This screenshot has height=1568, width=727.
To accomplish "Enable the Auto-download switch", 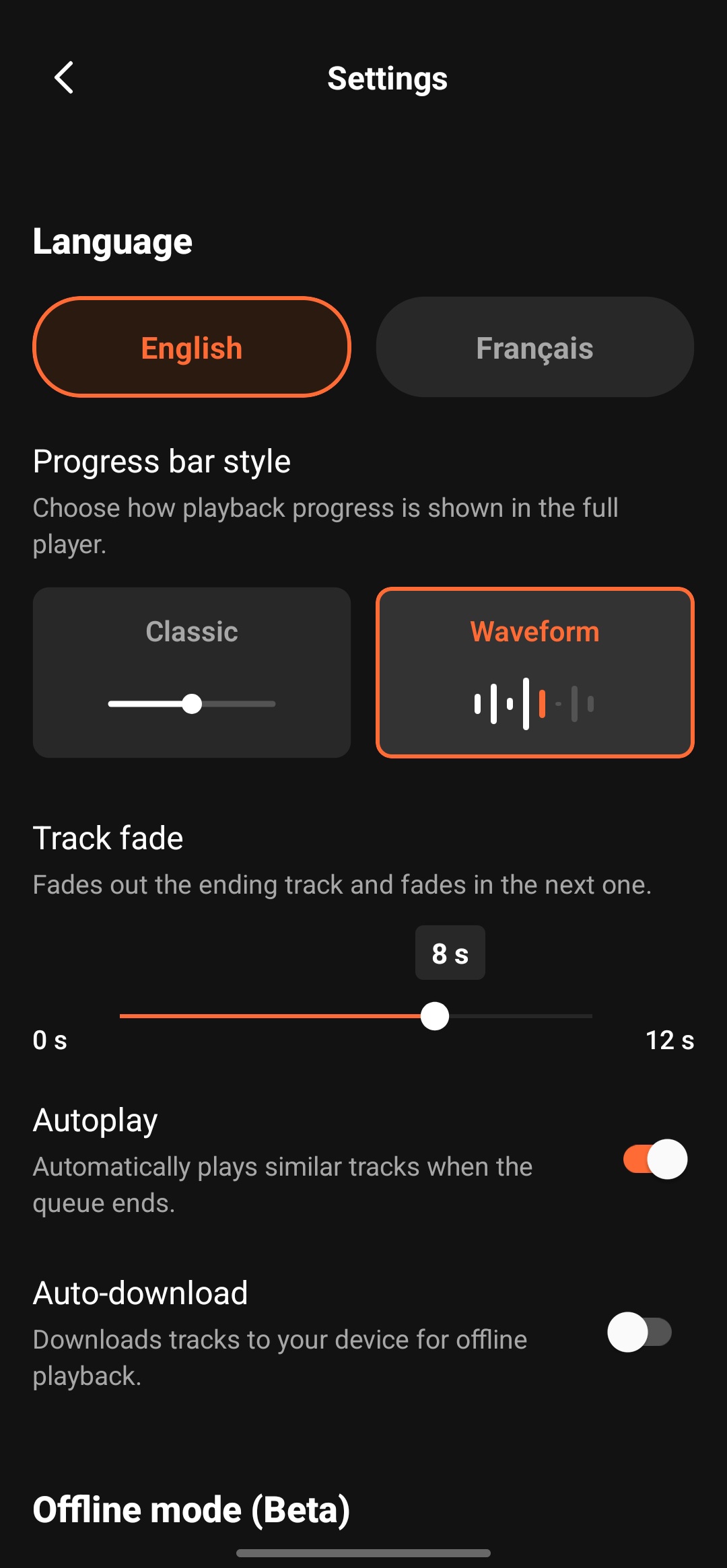I will [x=639, y=1332].
